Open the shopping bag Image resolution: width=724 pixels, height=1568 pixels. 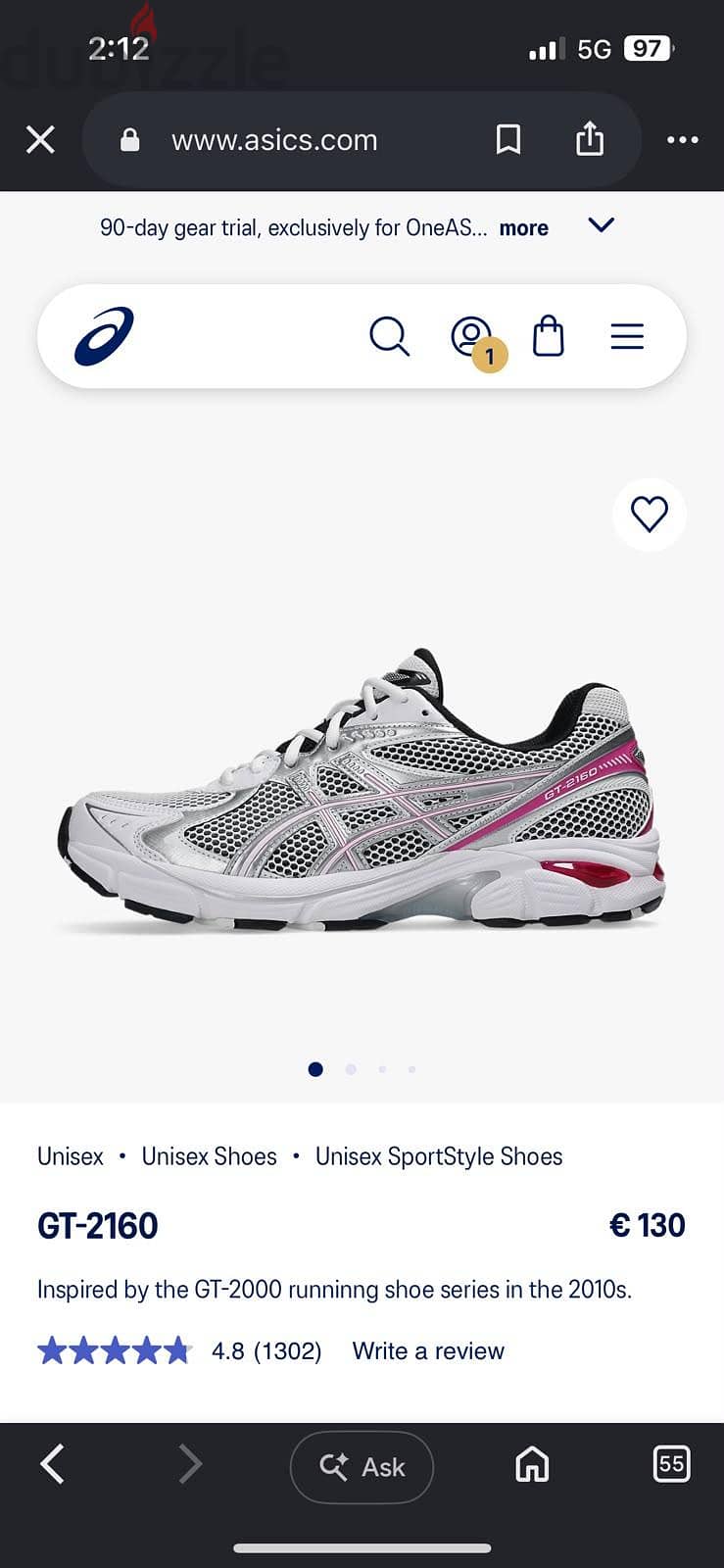(x=549, y=336)
